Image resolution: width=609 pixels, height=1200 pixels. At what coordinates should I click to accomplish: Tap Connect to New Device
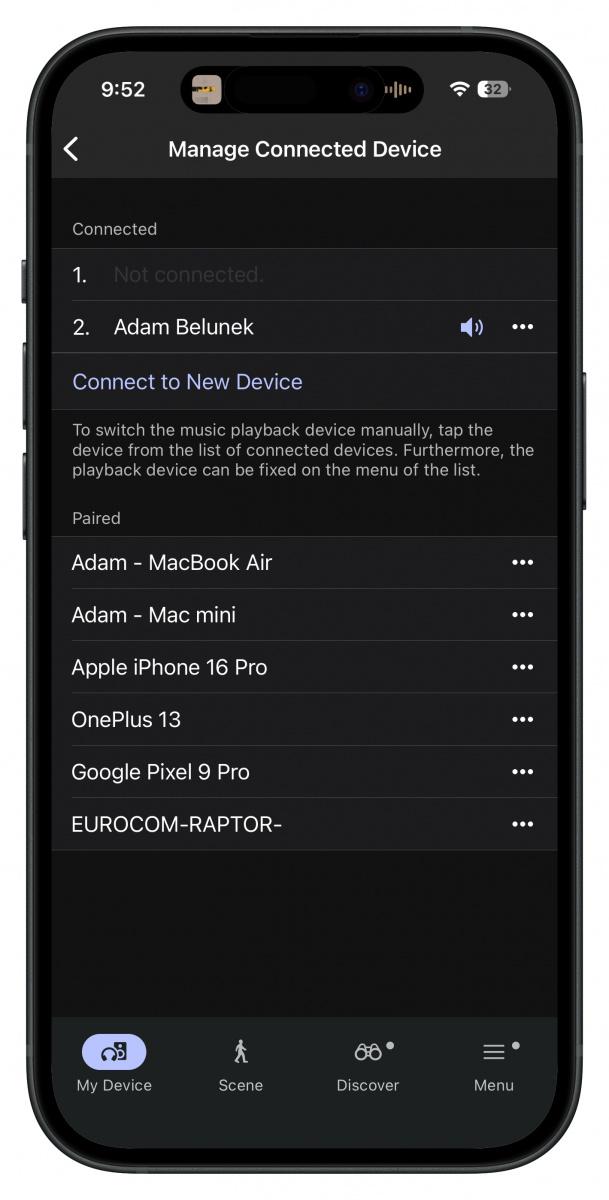187,382
